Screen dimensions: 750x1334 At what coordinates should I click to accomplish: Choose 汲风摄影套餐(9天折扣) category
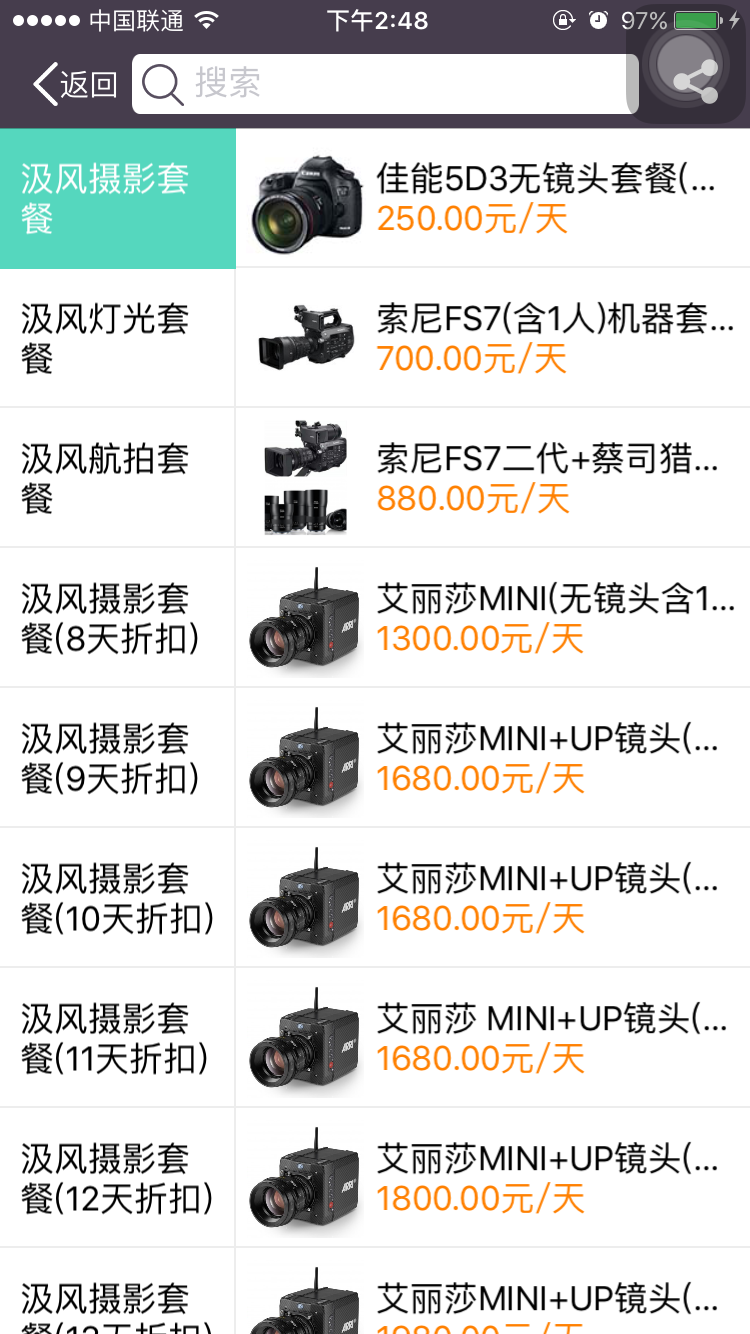pos(117,758)
